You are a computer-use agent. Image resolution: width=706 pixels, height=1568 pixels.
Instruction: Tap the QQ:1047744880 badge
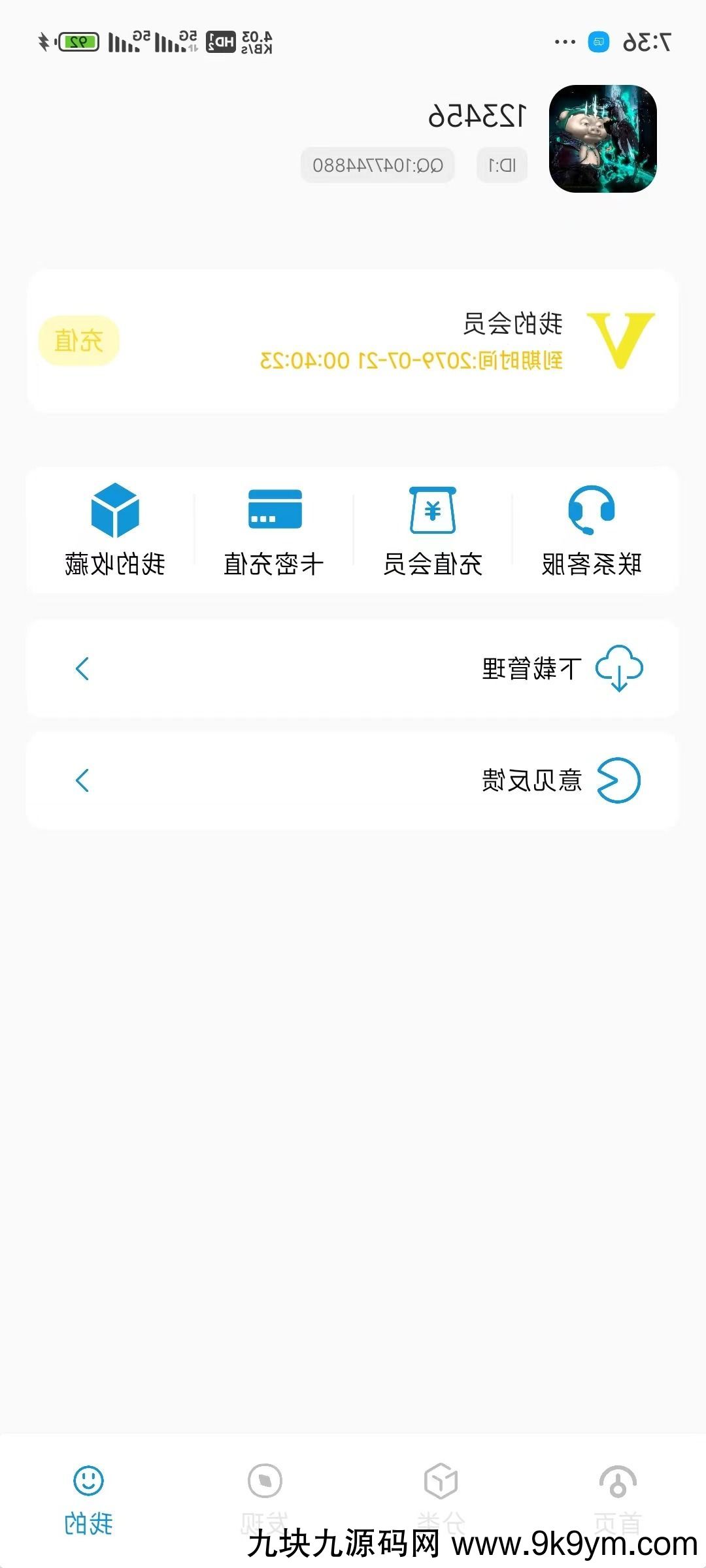[377, 165]
